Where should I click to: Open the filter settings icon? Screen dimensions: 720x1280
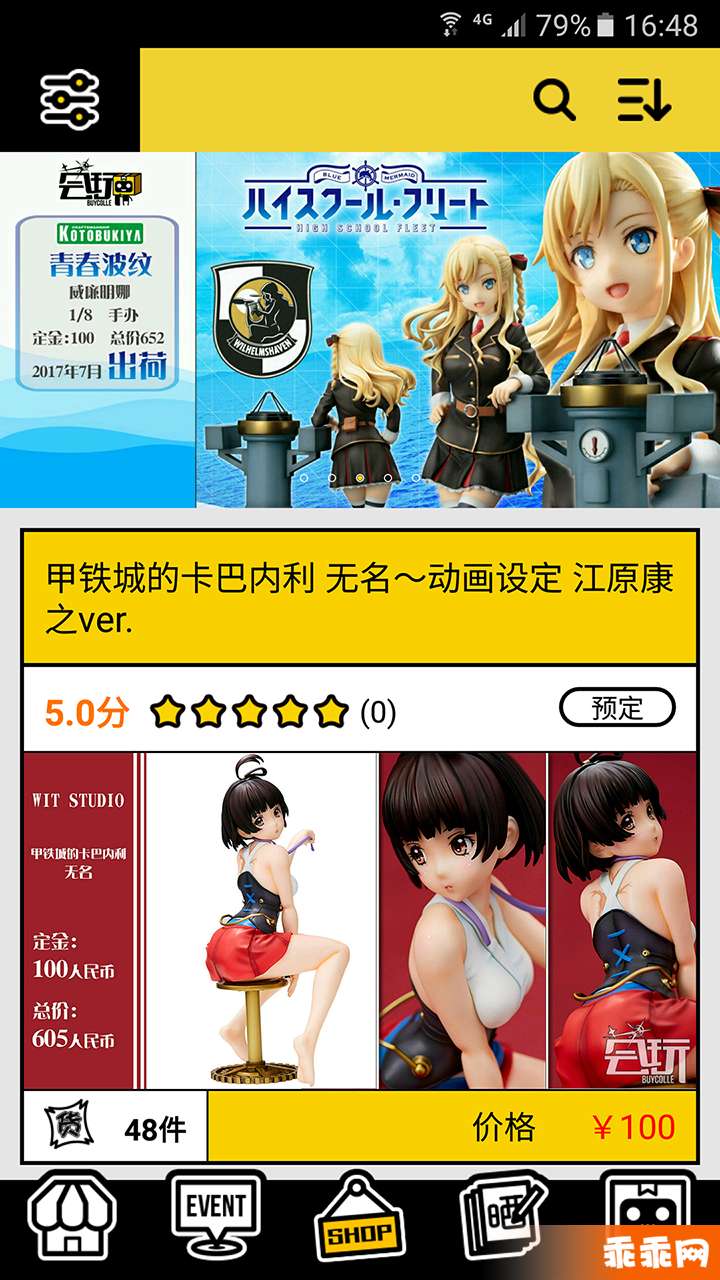click(x=69, y=98)
